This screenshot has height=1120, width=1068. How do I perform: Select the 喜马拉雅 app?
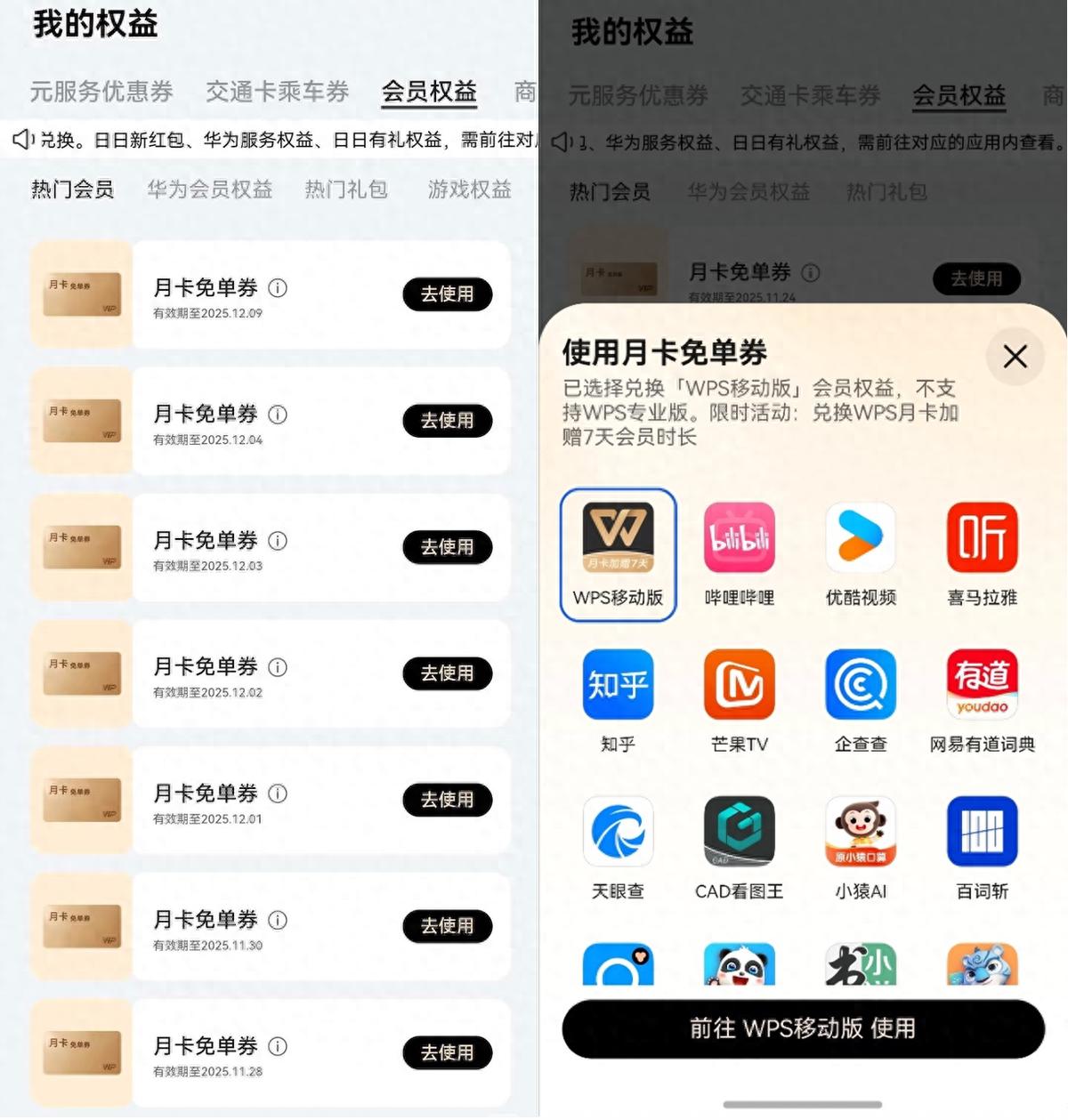(982, 553)
